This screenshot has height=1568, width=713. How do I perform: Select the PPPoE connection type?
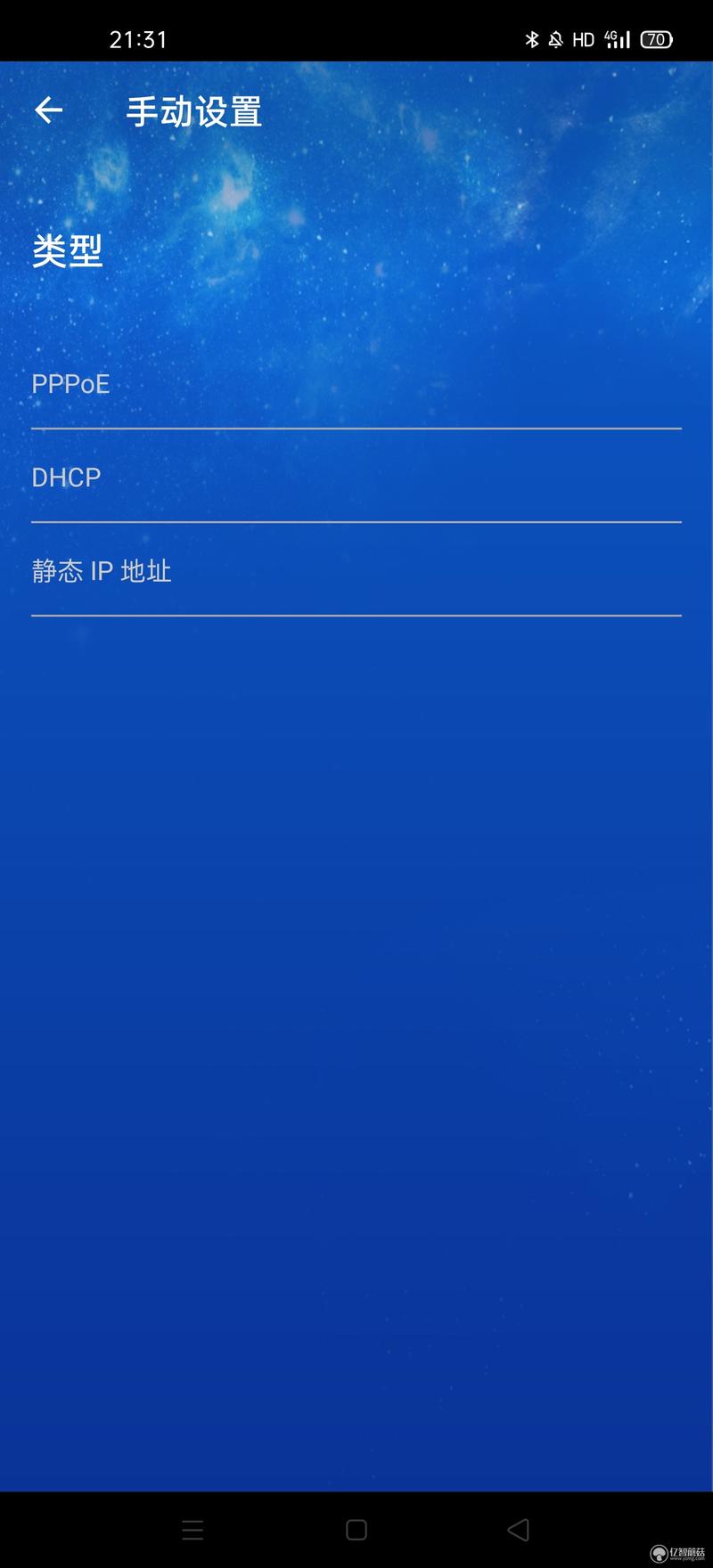point(356,384)
